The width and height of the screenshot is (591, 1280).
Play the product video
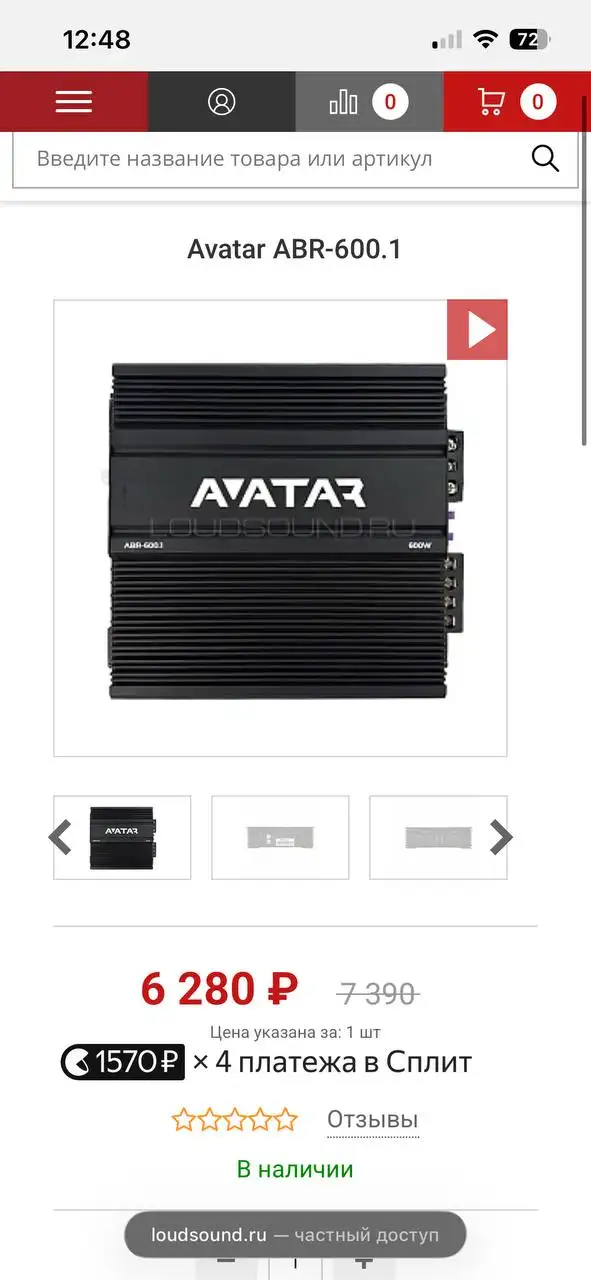tap(477, 329)
